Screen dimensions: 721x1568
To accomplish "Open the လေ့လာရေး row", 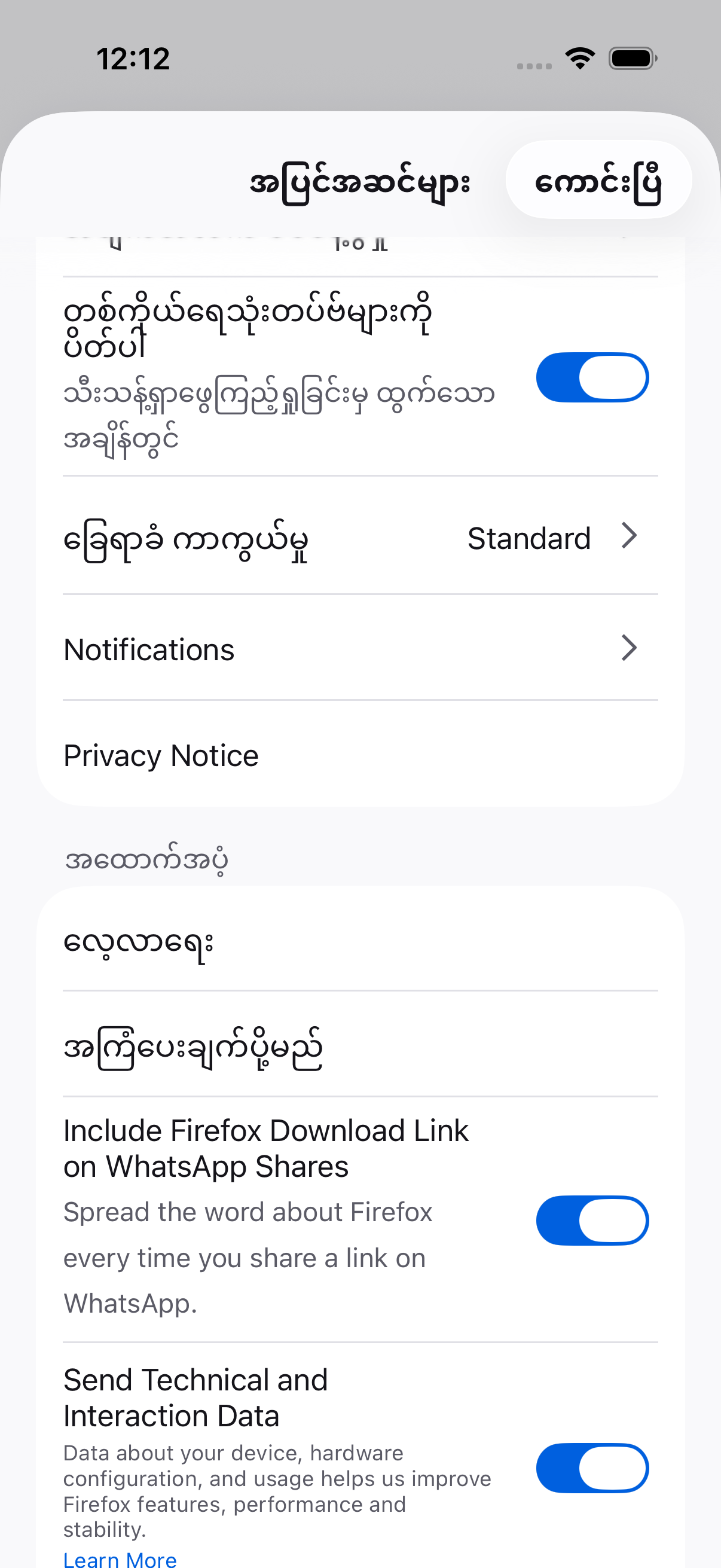I will [x=360, y=941].
